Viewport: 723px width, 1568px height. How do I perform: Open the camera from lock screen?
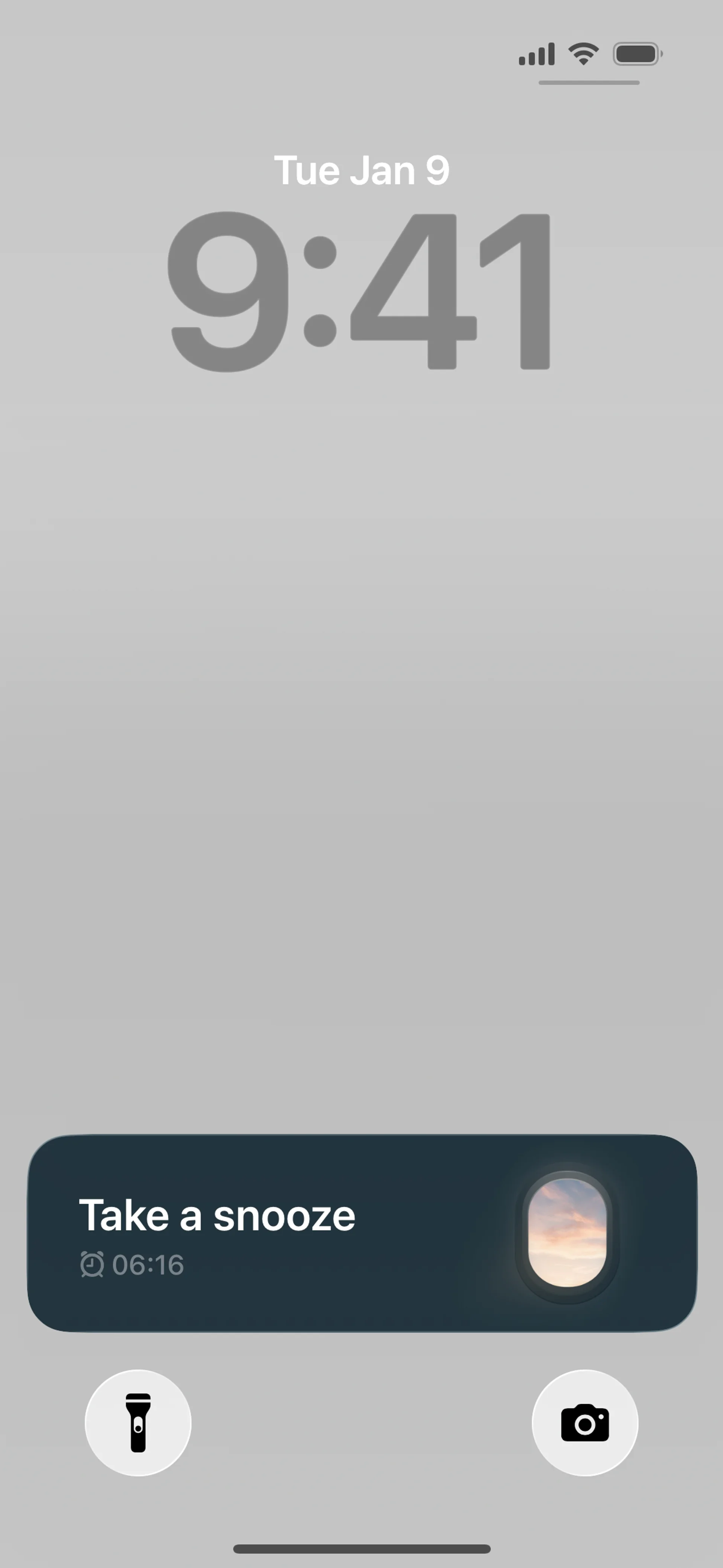[585, 1423]
